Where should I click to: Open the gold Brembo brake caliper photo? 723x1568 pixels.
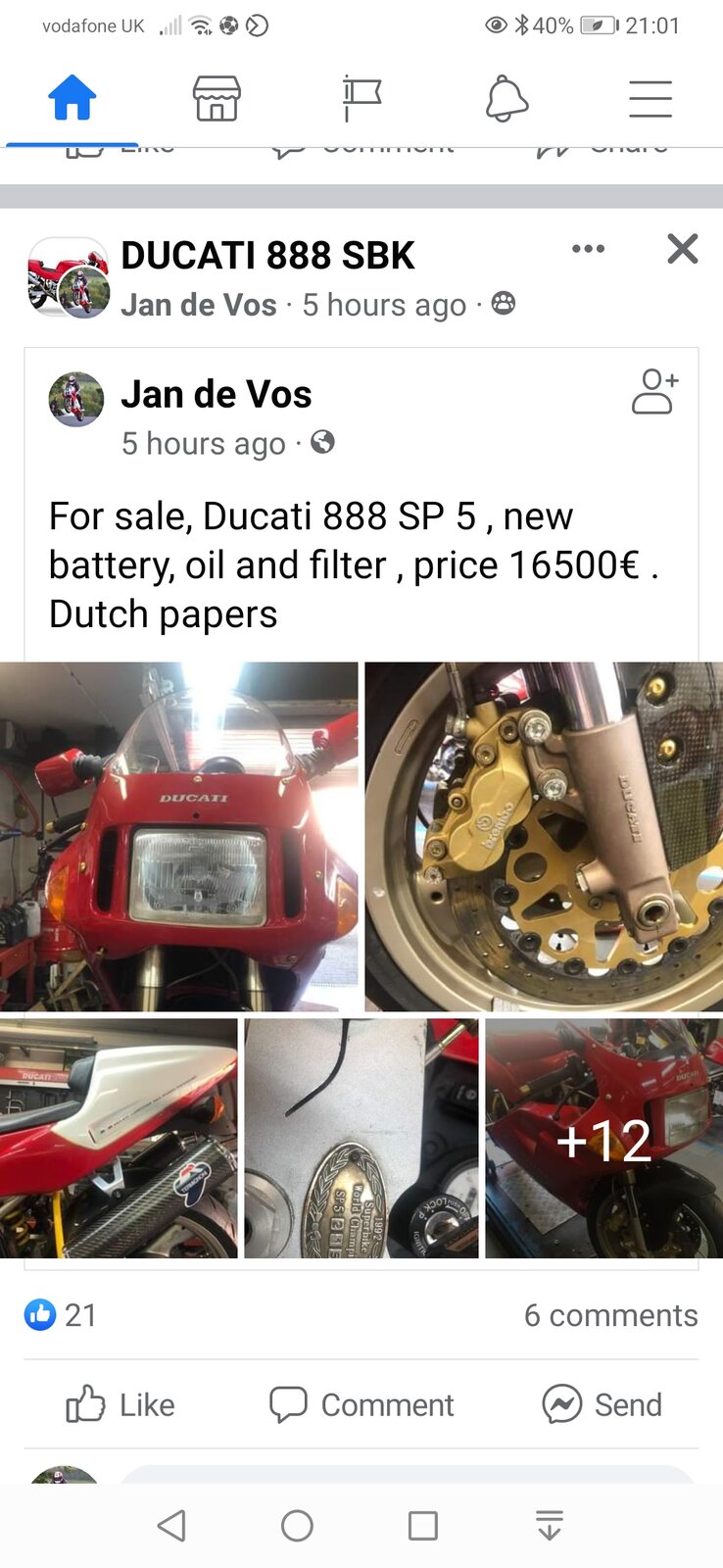click(x=544, y=836)
